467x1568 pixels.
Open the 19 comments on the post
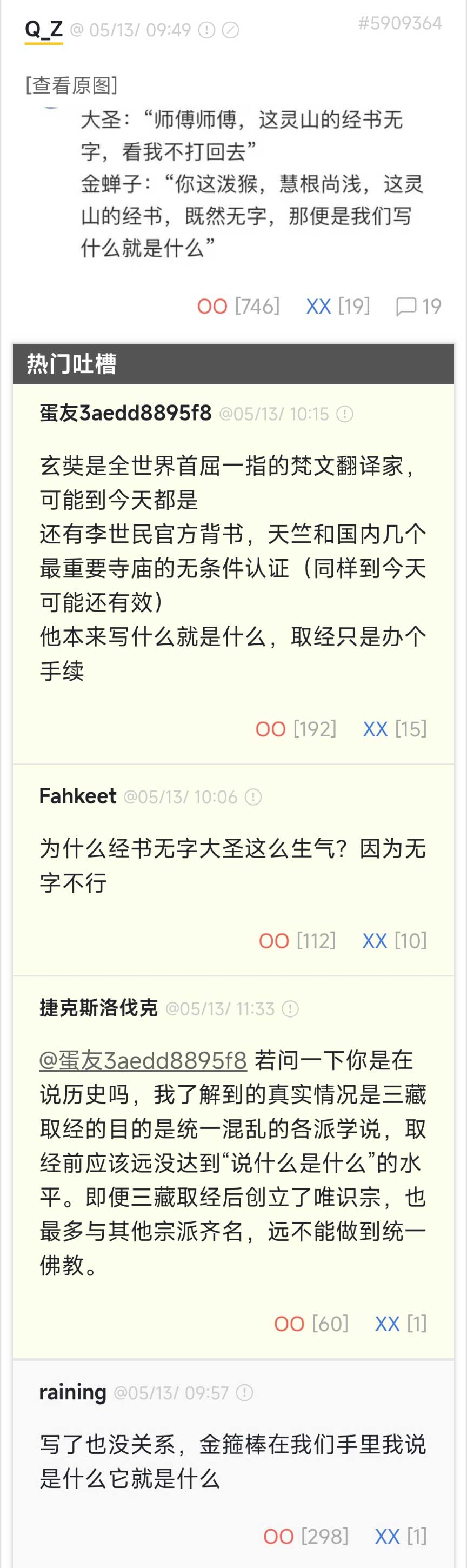(x=418, y=305)
